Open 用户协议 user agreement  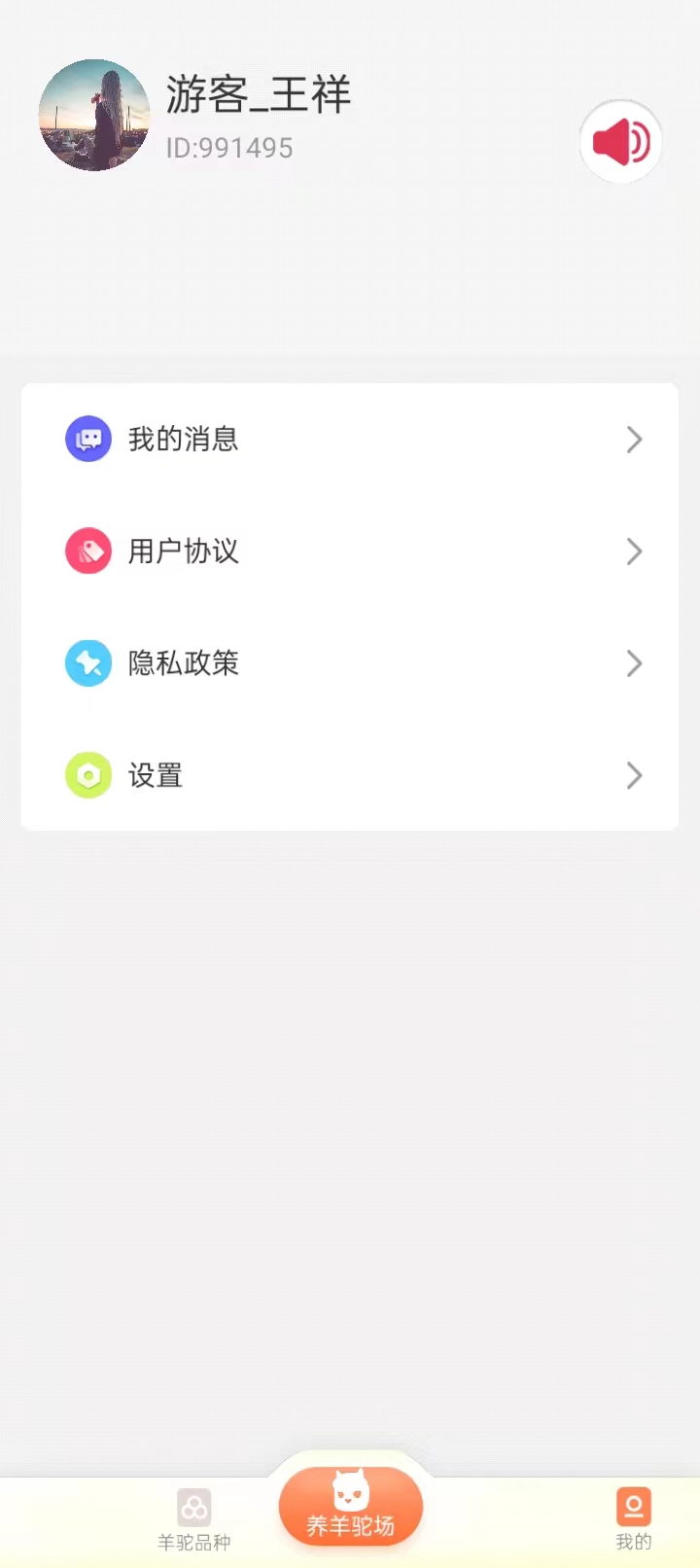(350, 551)
